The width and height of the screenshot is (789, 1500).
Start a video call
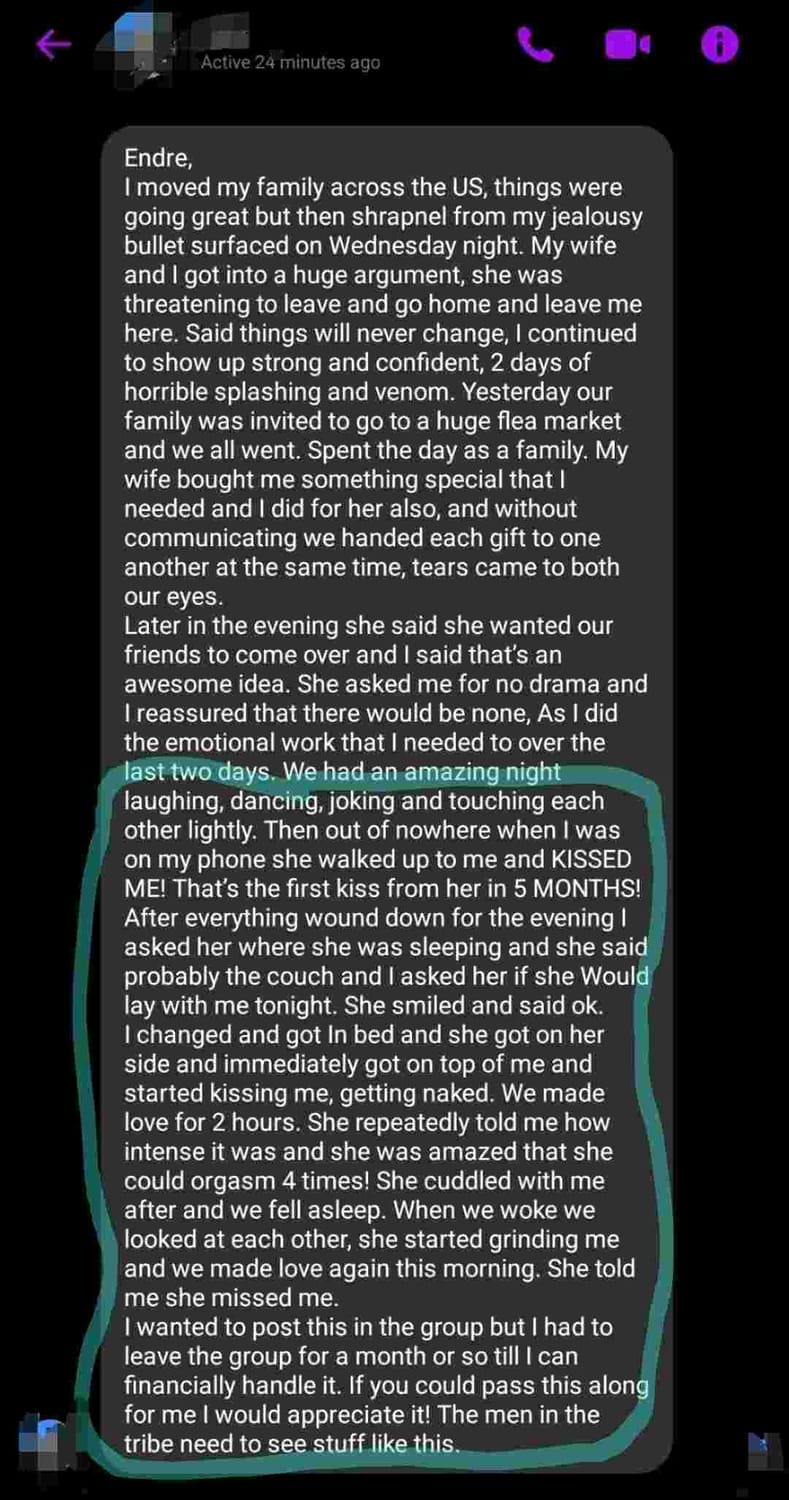point(628,44)
